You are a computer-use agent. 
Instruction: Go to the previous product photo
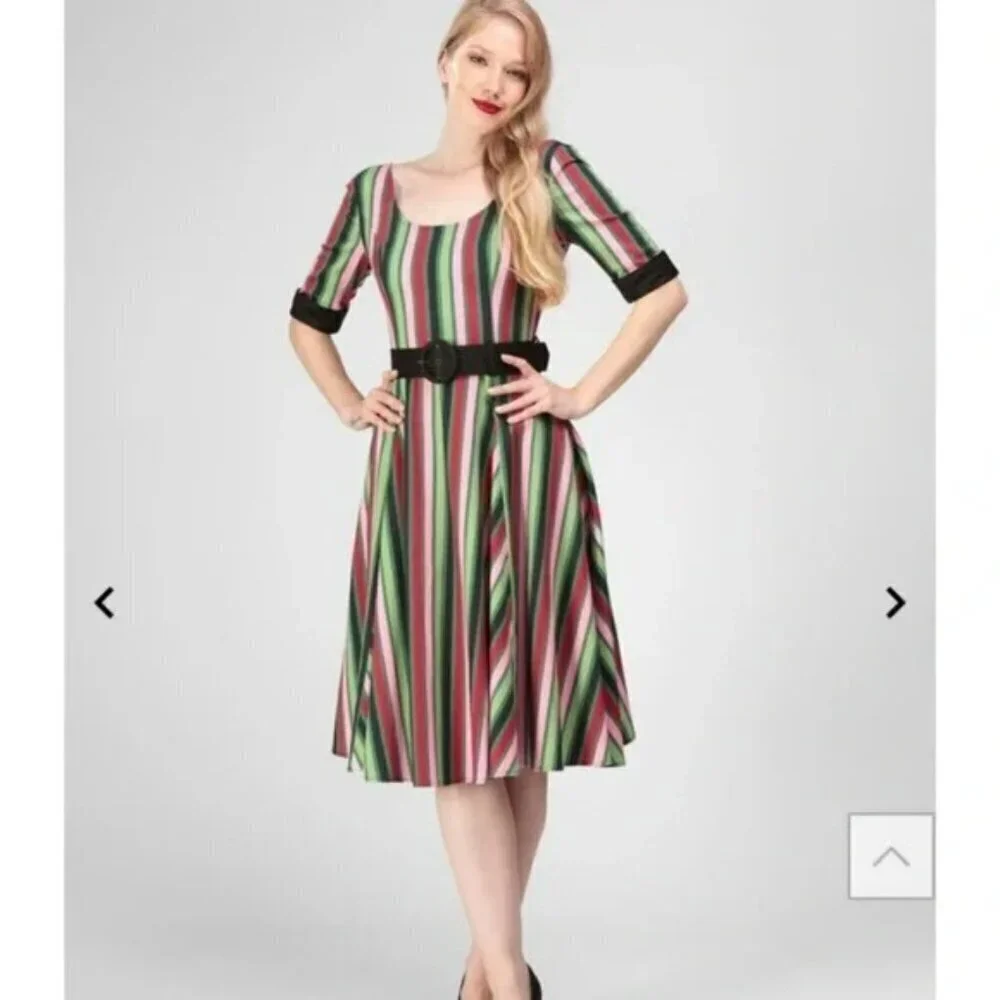tap(105, 603)
